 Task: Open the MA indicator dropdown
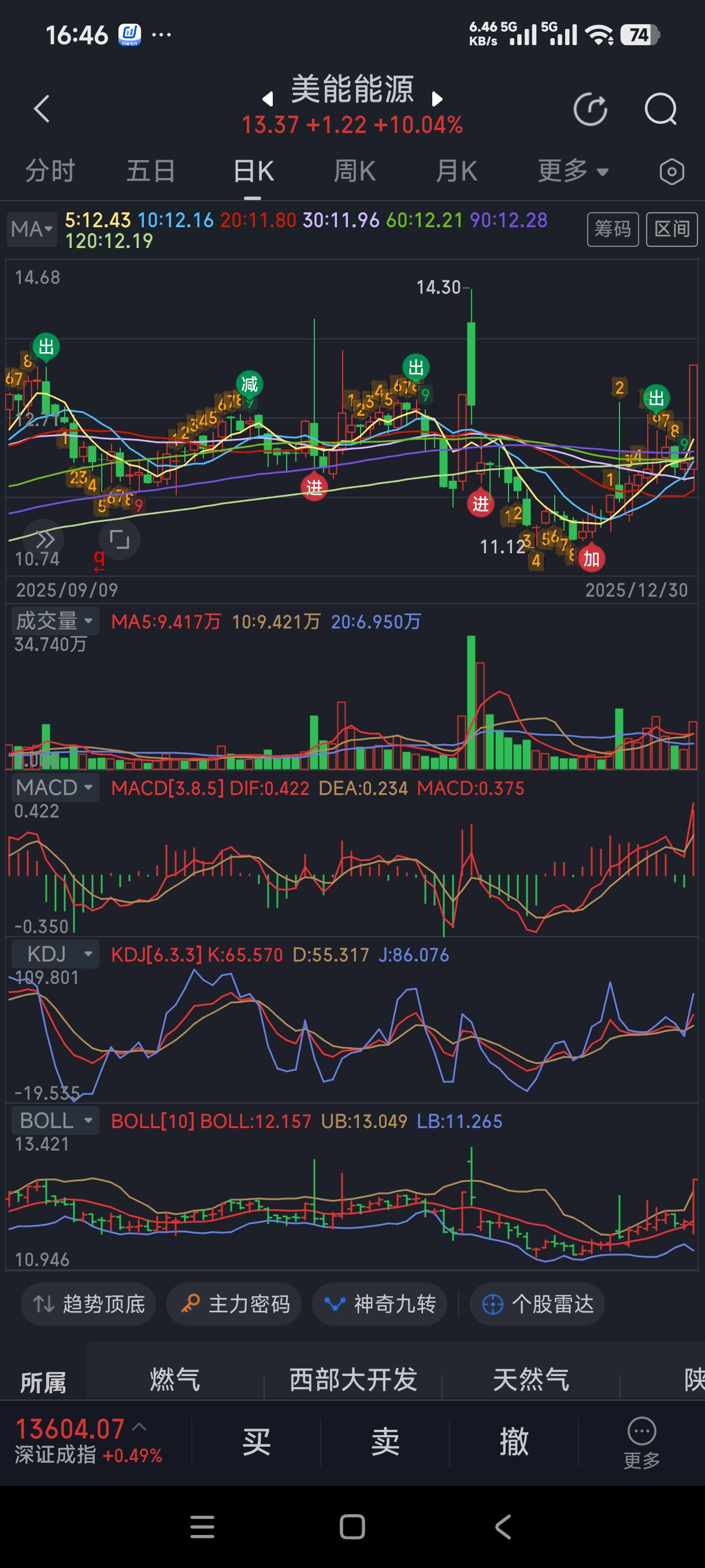[x=32, y=229]
